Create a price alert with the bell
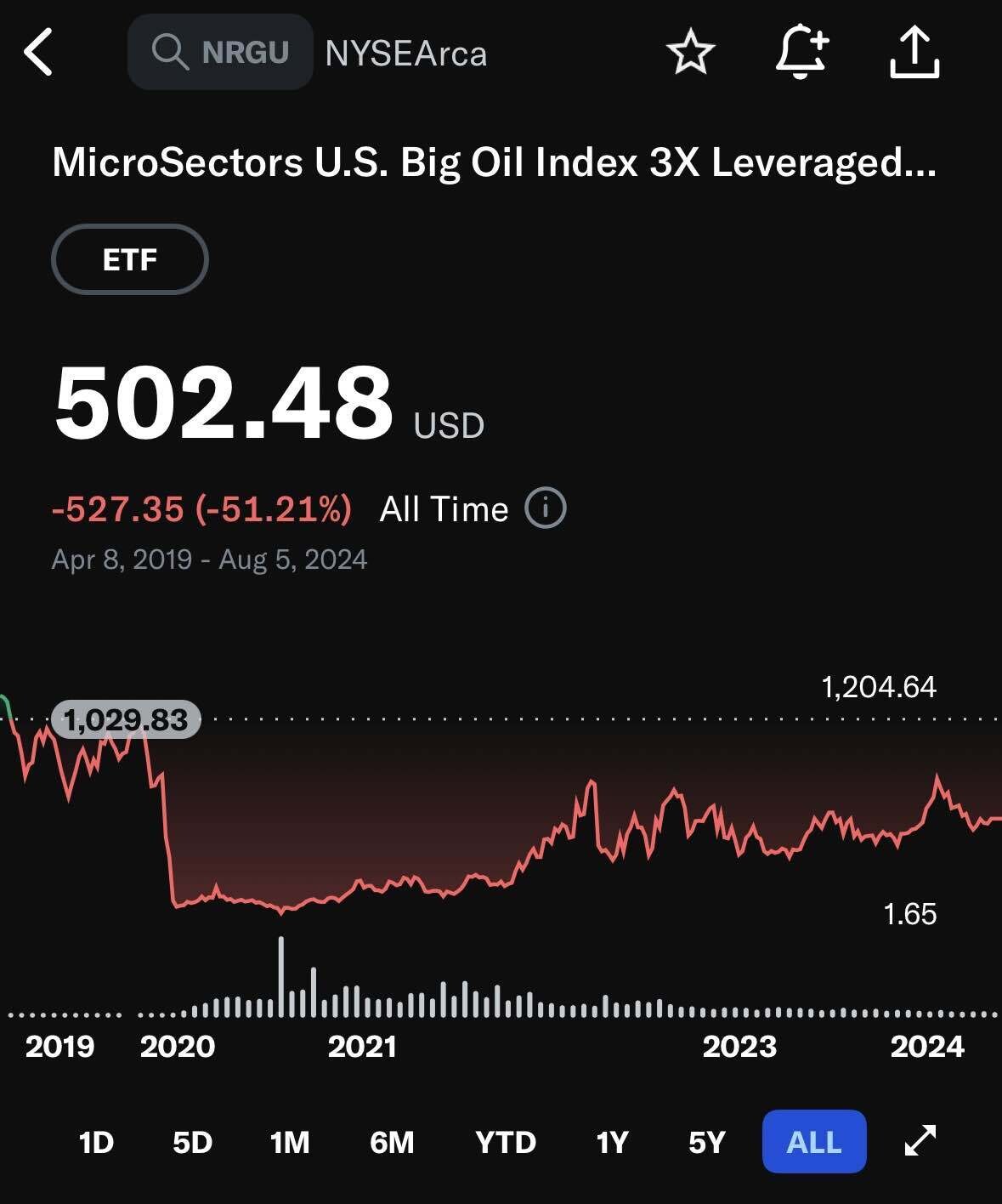The width and height of the screenshot is (1002, 1204). point(801,53)
